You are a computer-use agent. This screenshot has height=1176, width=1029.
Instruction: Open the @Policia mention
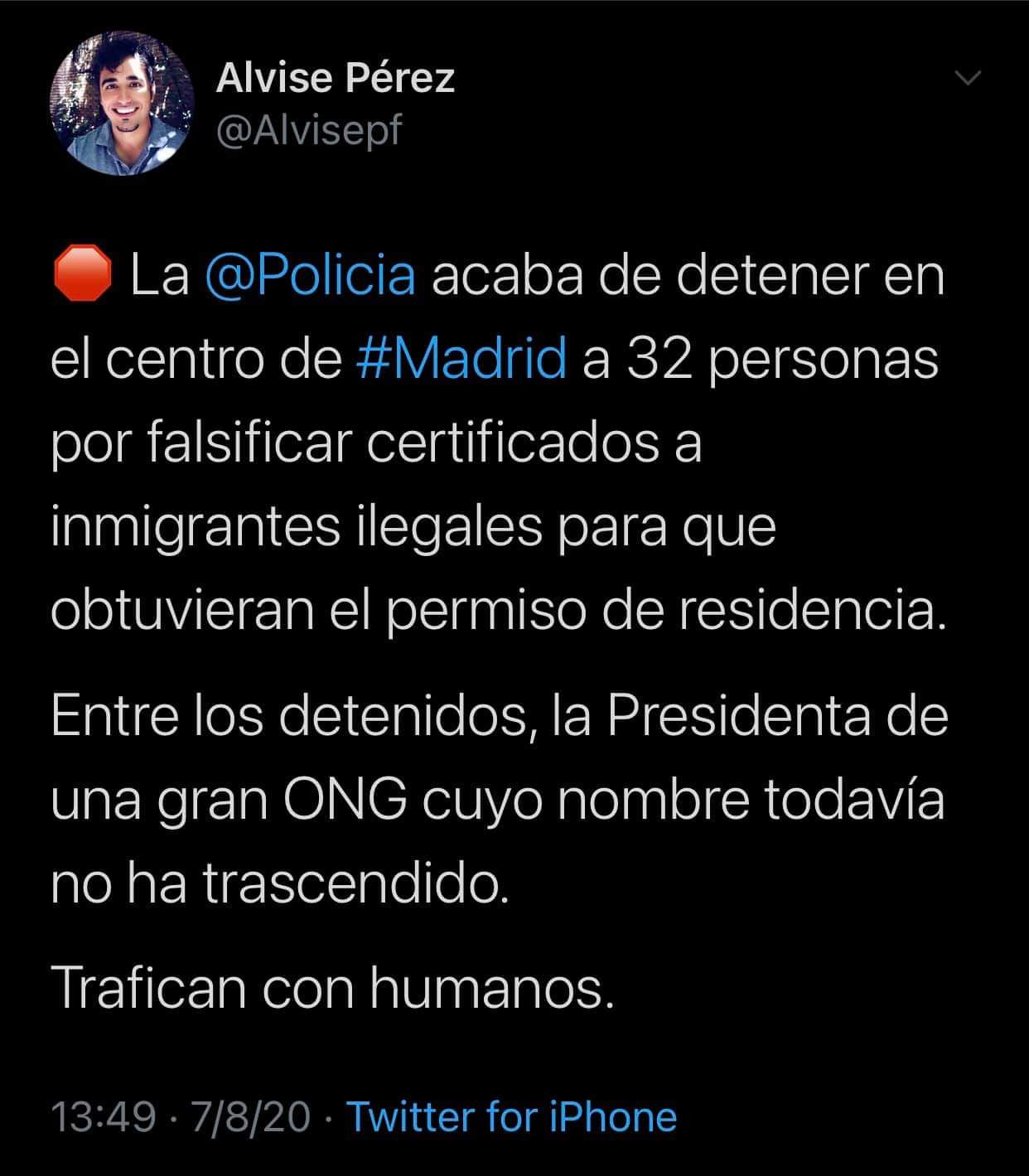309,276
